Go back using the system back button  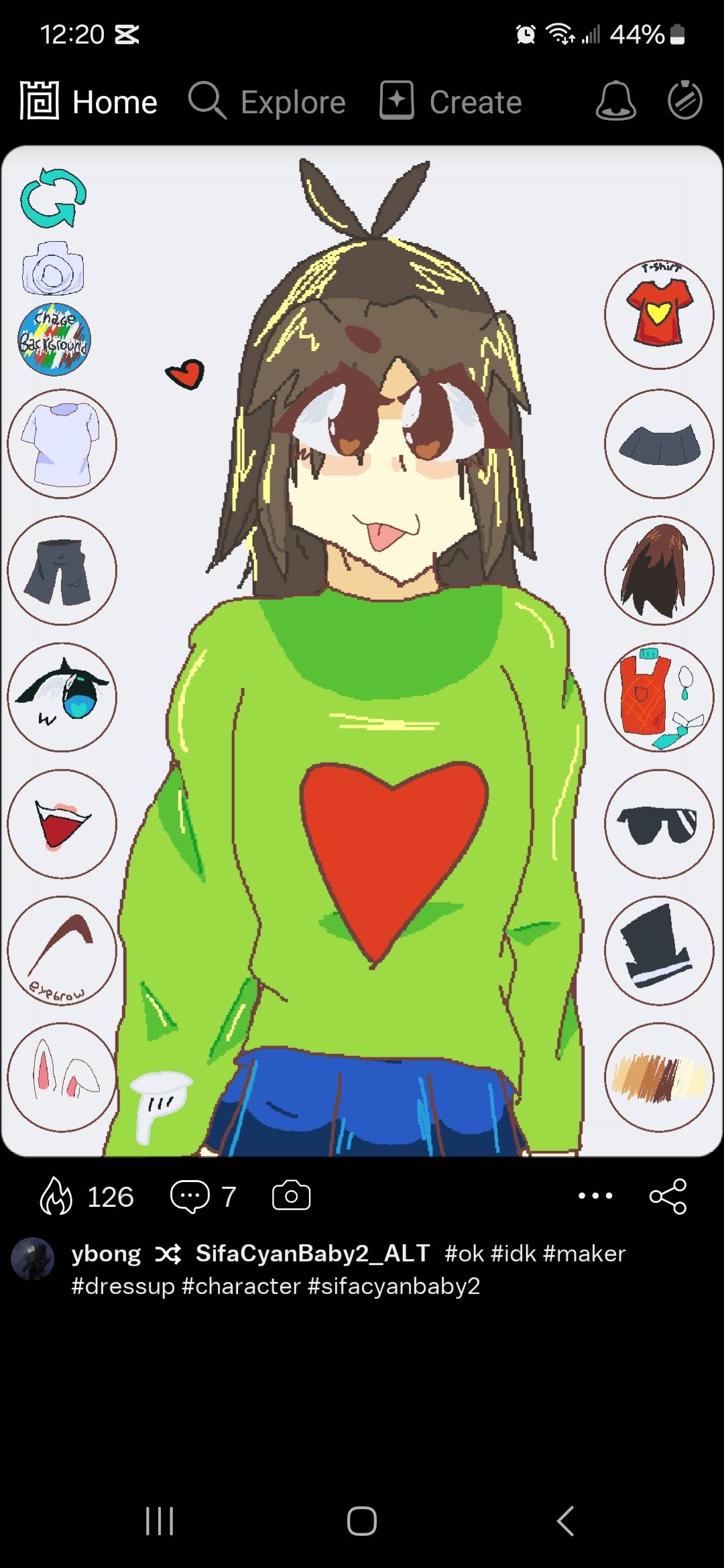coord(565,1521)
